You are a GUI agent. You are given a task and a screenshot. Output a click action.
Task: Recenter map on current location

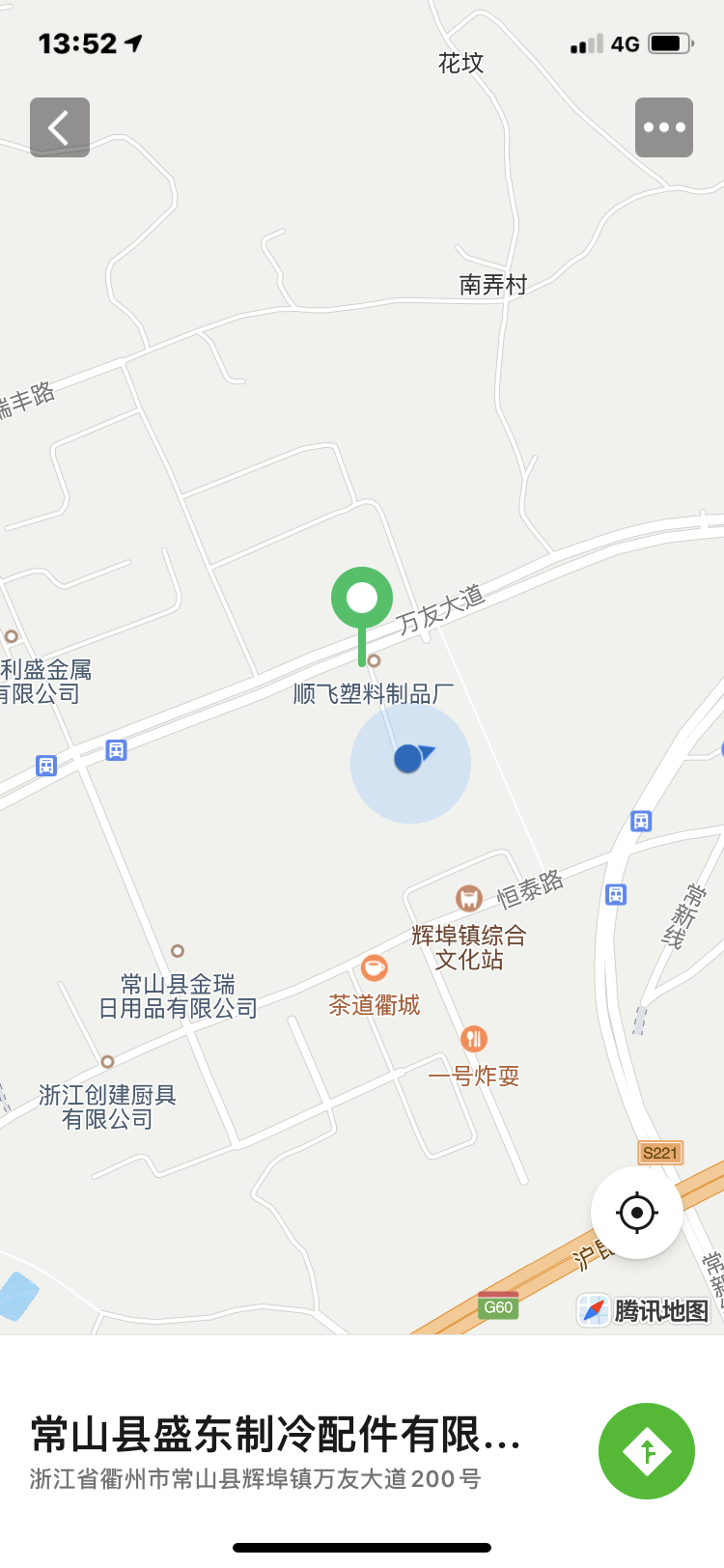coord(637,1213)
